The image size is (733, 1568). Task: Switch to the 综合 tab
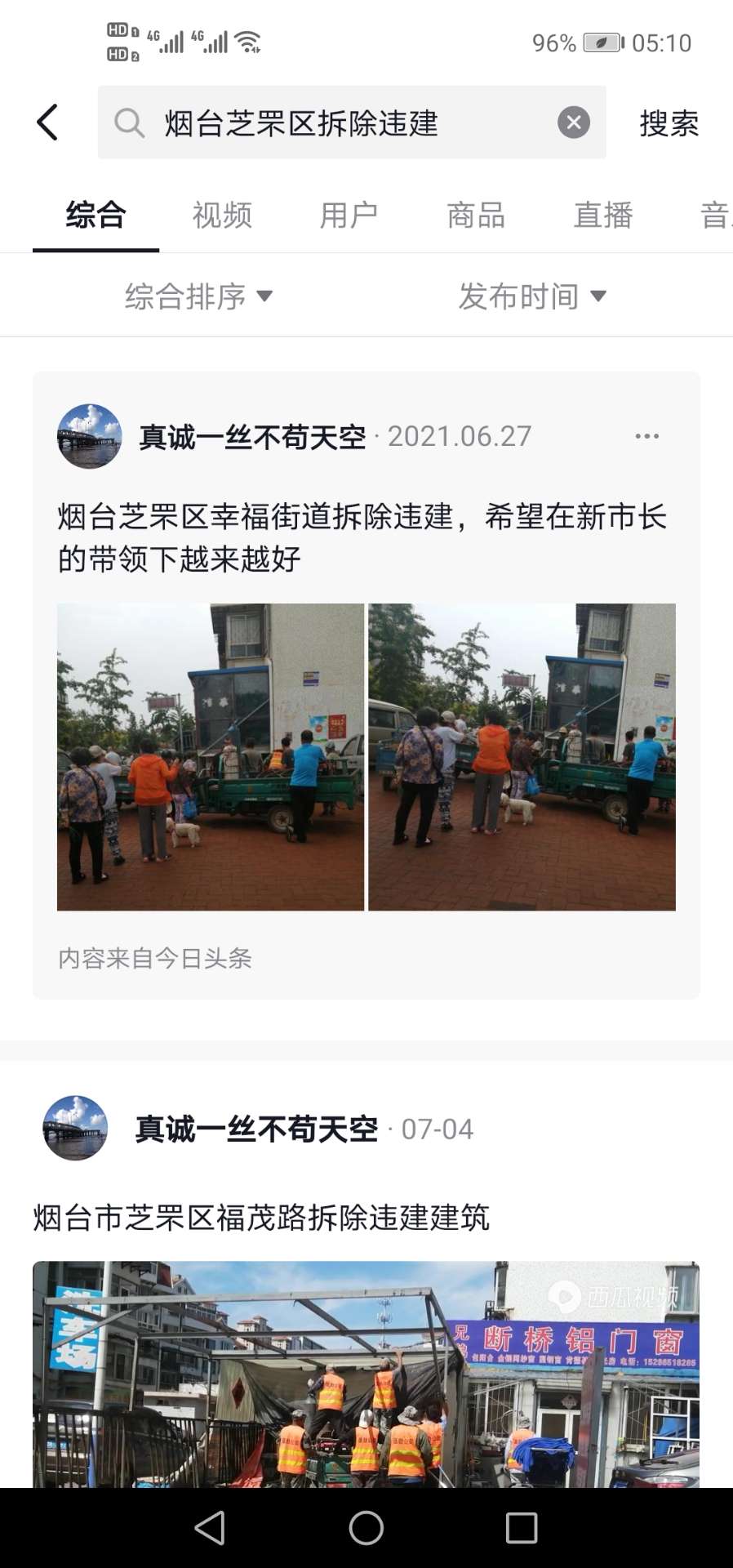[96, 216]
